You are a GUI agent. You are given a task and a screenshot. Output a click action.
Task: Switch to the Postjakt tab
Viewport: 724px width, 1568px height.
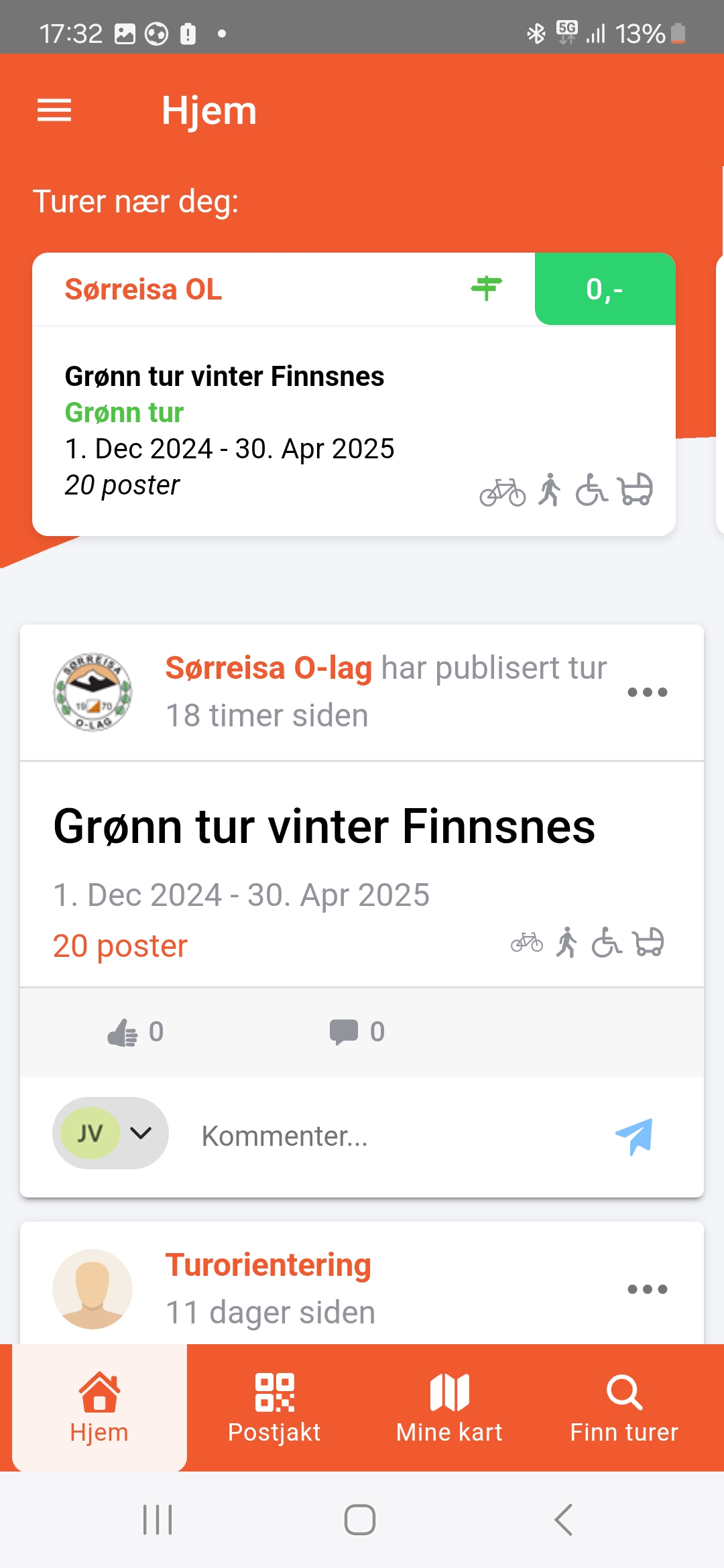274,1408
